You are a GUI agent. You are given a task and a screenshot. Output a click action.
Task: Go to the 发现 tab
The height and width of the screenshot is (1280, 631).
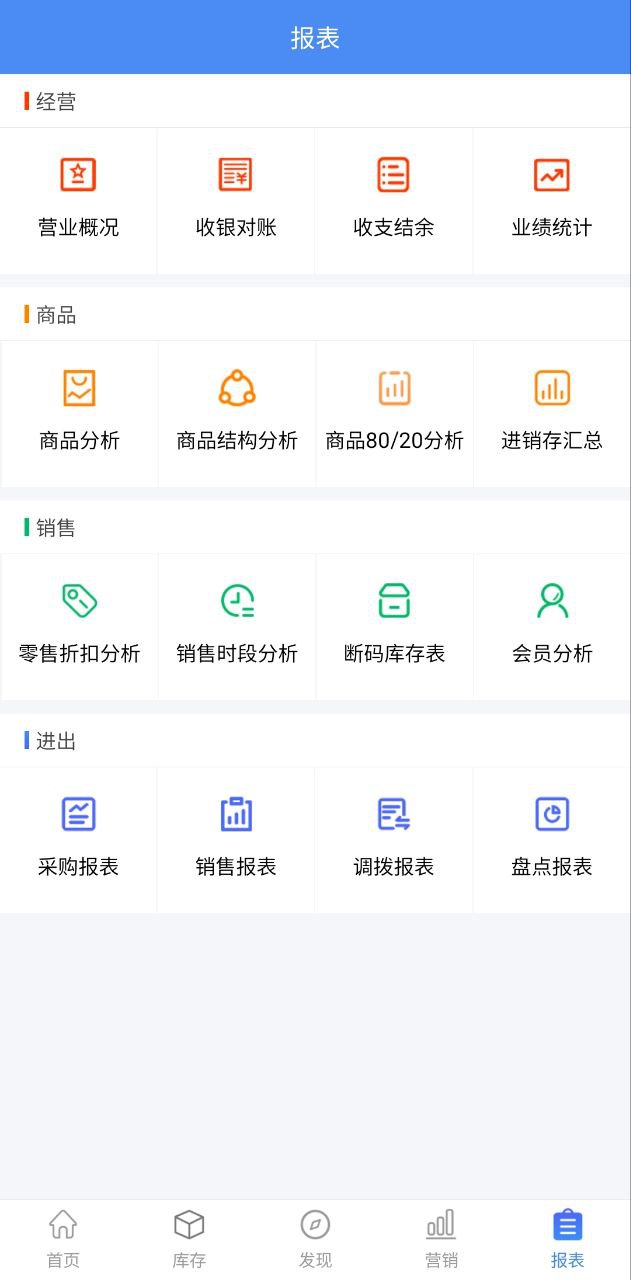click(x=315, y=1240)
